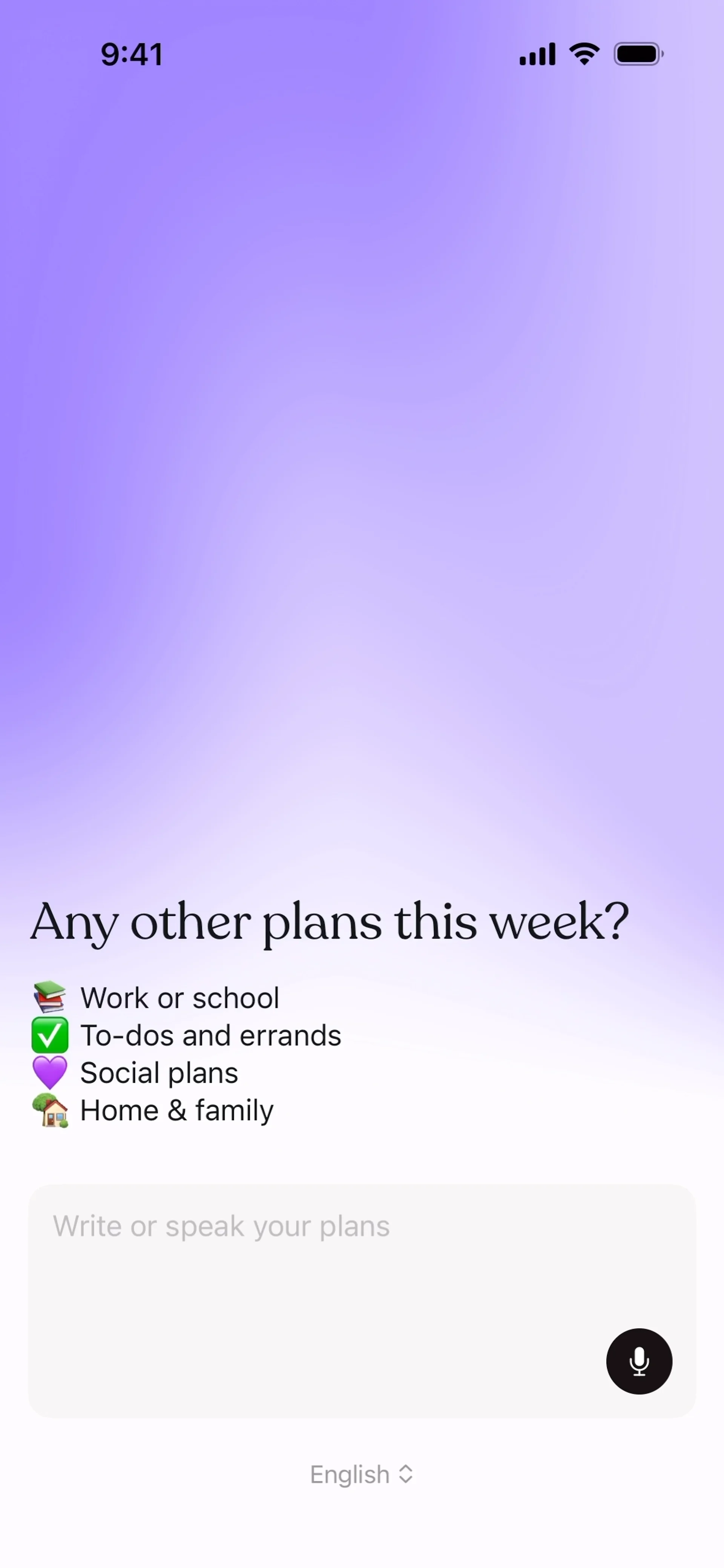Screen dimensions: 724x1568
Task: Tap the microphone button to speak plans
Action: point(639,1361)
